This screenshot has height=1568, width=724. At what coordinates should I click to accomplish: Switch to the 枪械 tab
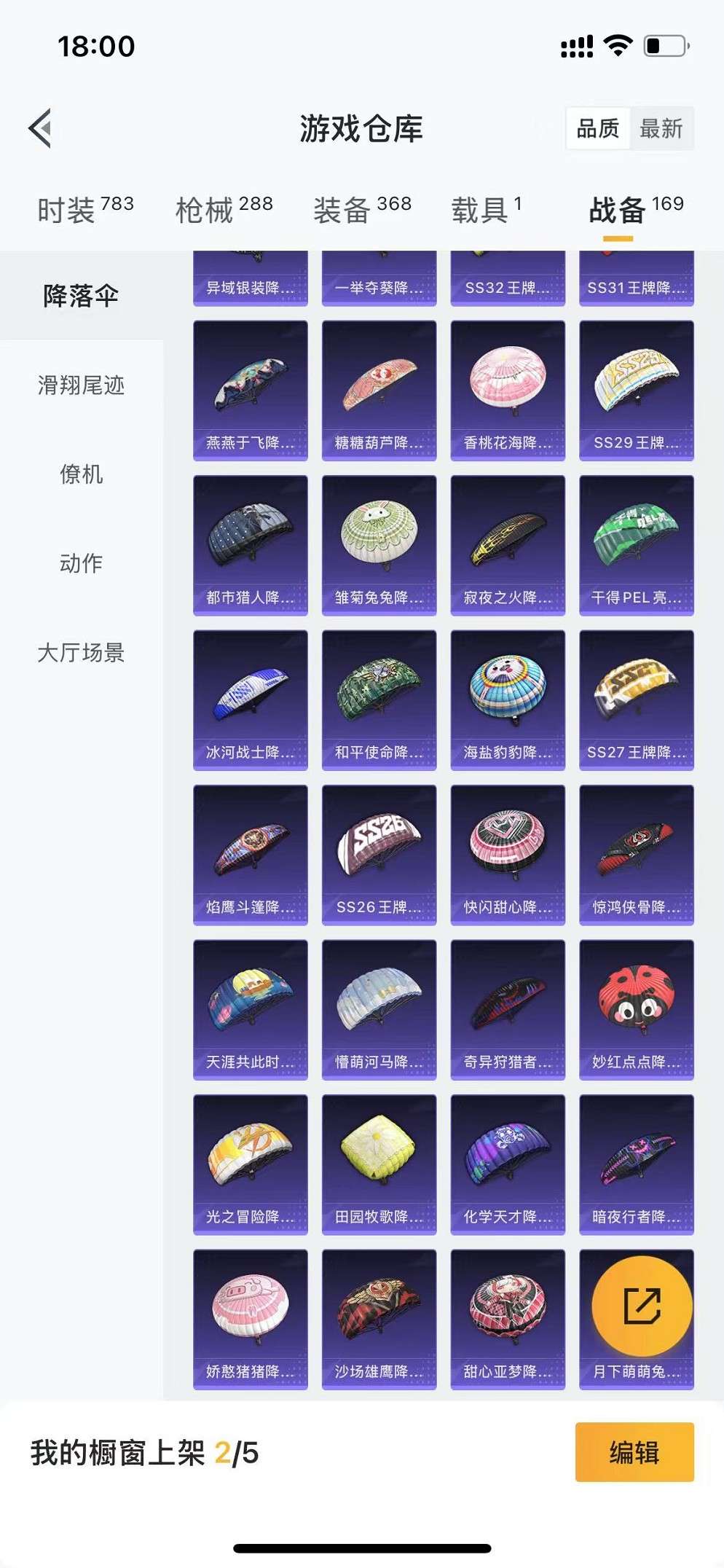click(224, 210)
